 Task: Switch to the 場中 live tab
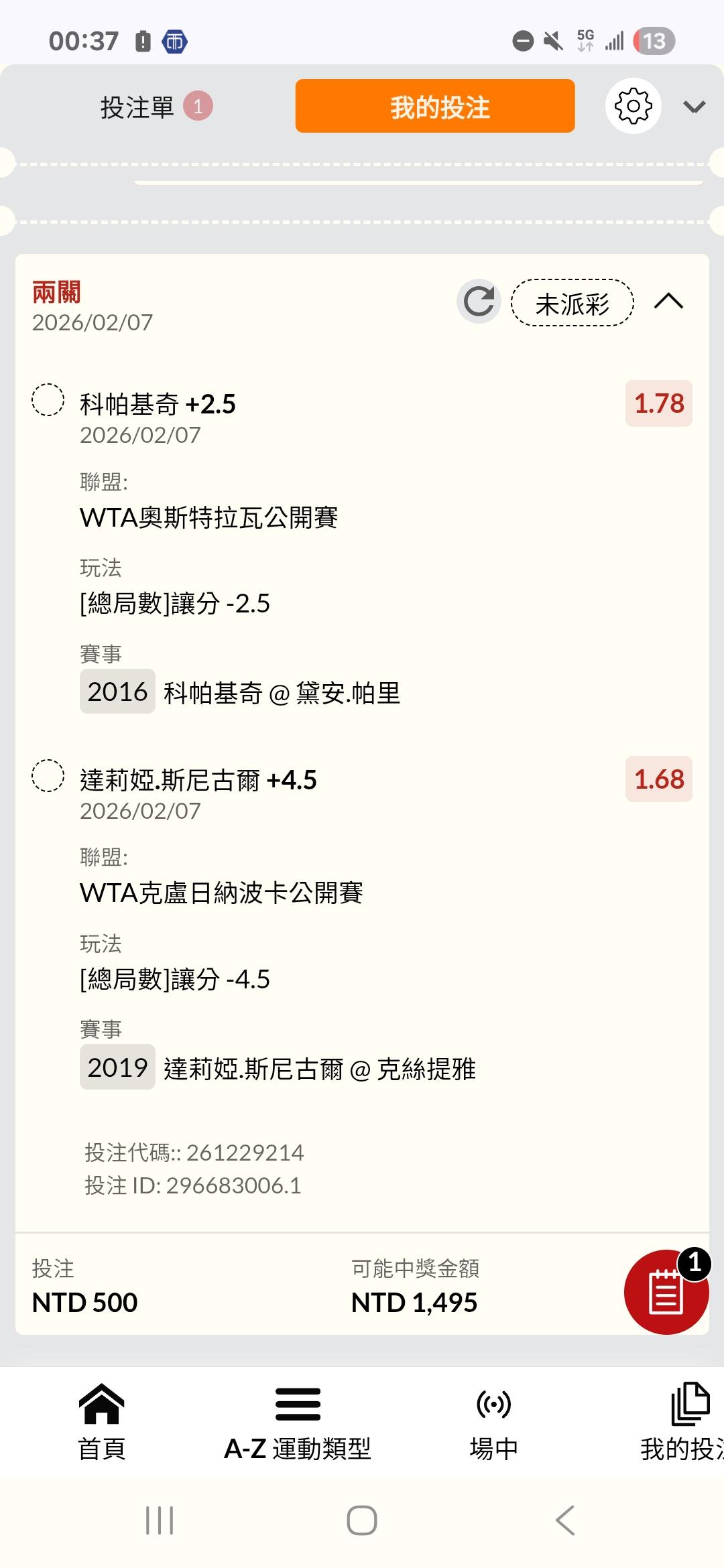pyautogui.click(x=493, y=1421)
